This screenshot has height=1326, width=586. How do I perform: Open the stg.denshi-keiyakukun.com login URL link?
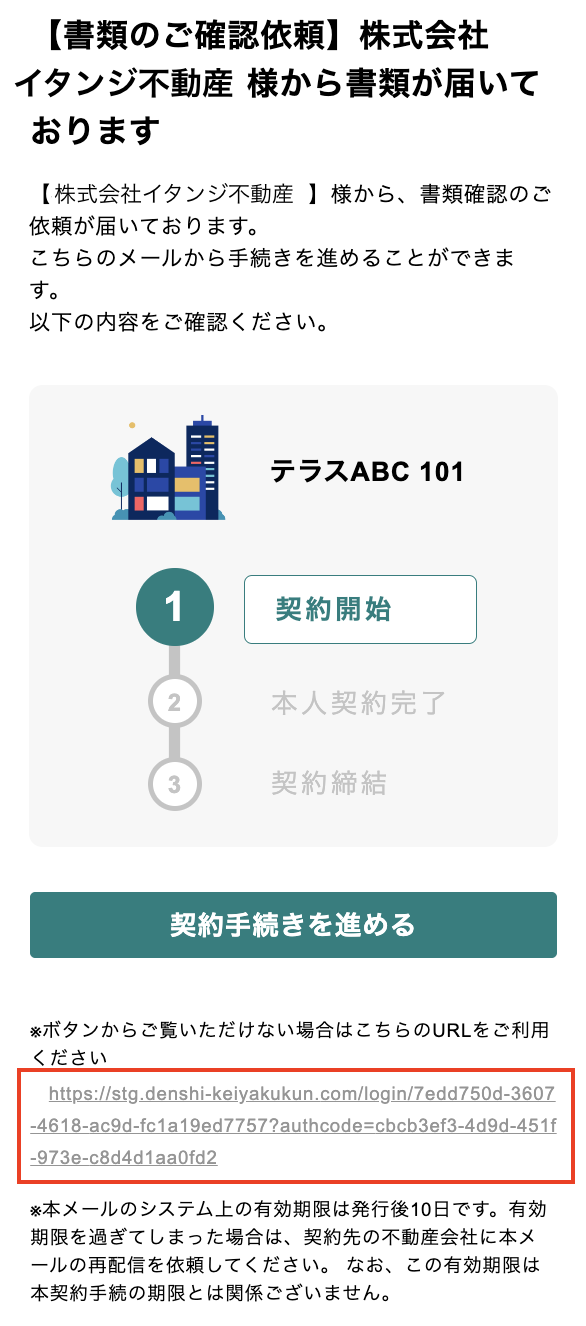(x=293, y=1127)
